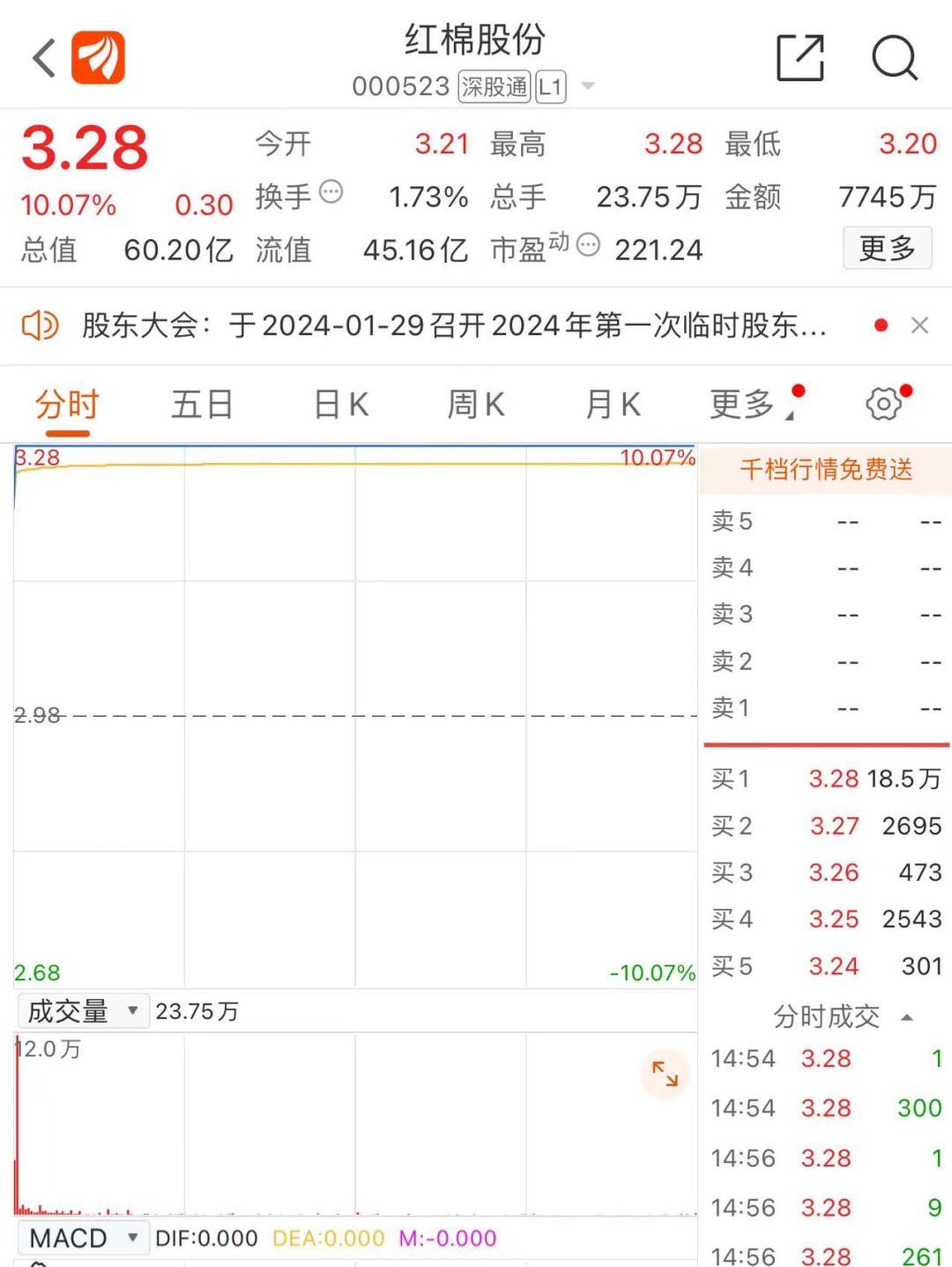Viewport: 952px width, 1267px height.
Task: Switch to the 周K chart tab
Action: [476, 405]
